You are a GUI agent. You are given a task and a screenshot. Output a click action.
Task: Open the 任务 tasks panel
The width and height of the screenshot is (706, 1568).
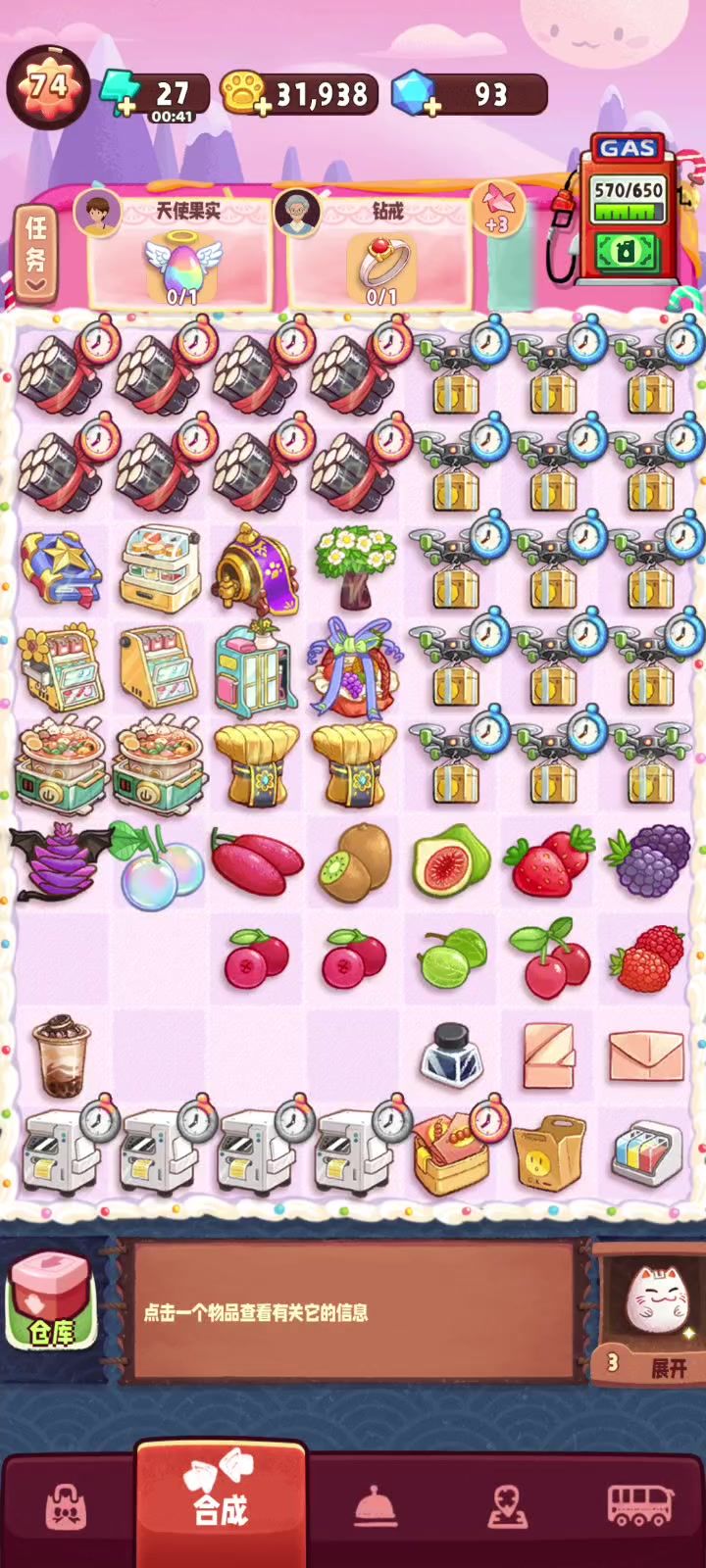(x=35, y=255)
